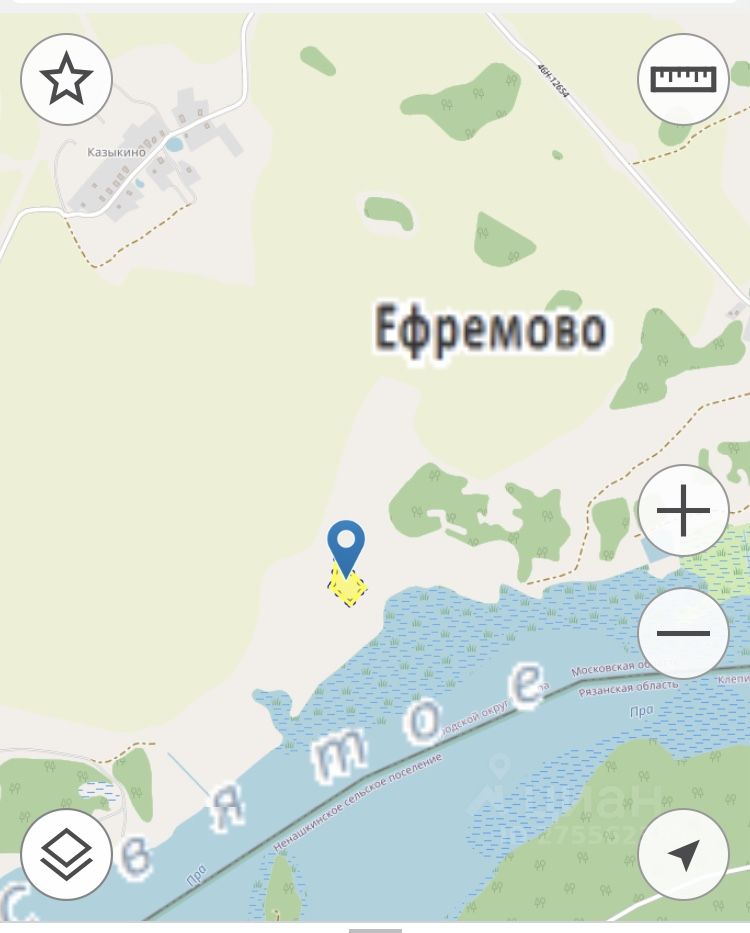The width and height of the screenshot is (750, 933).
Task: Zoom out with the minus button
Action: (x=683, y=632)
